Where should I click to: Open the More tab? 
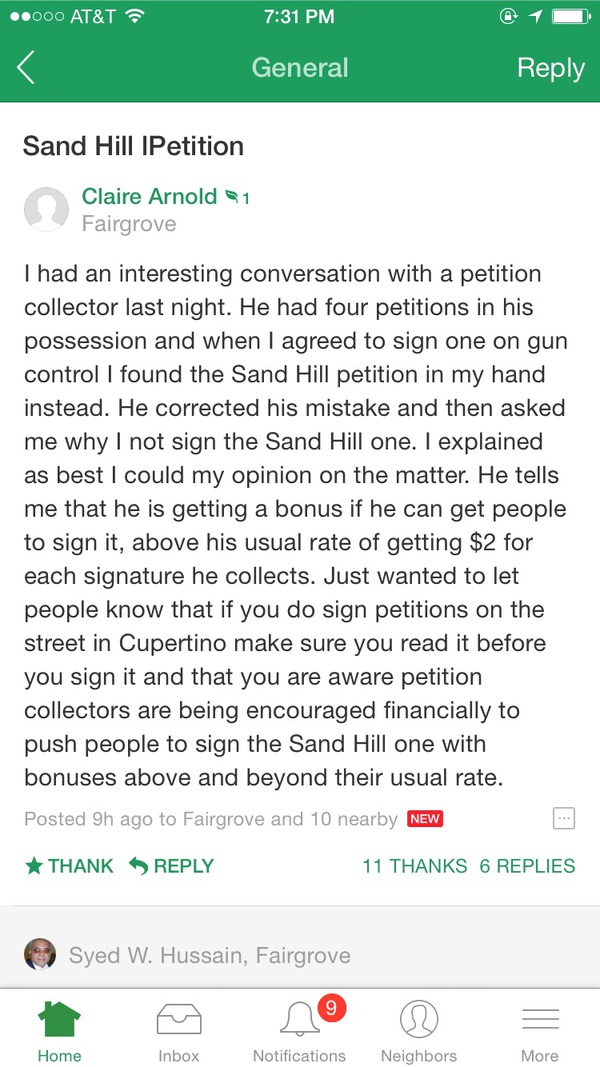click(x=540, y=1032)
